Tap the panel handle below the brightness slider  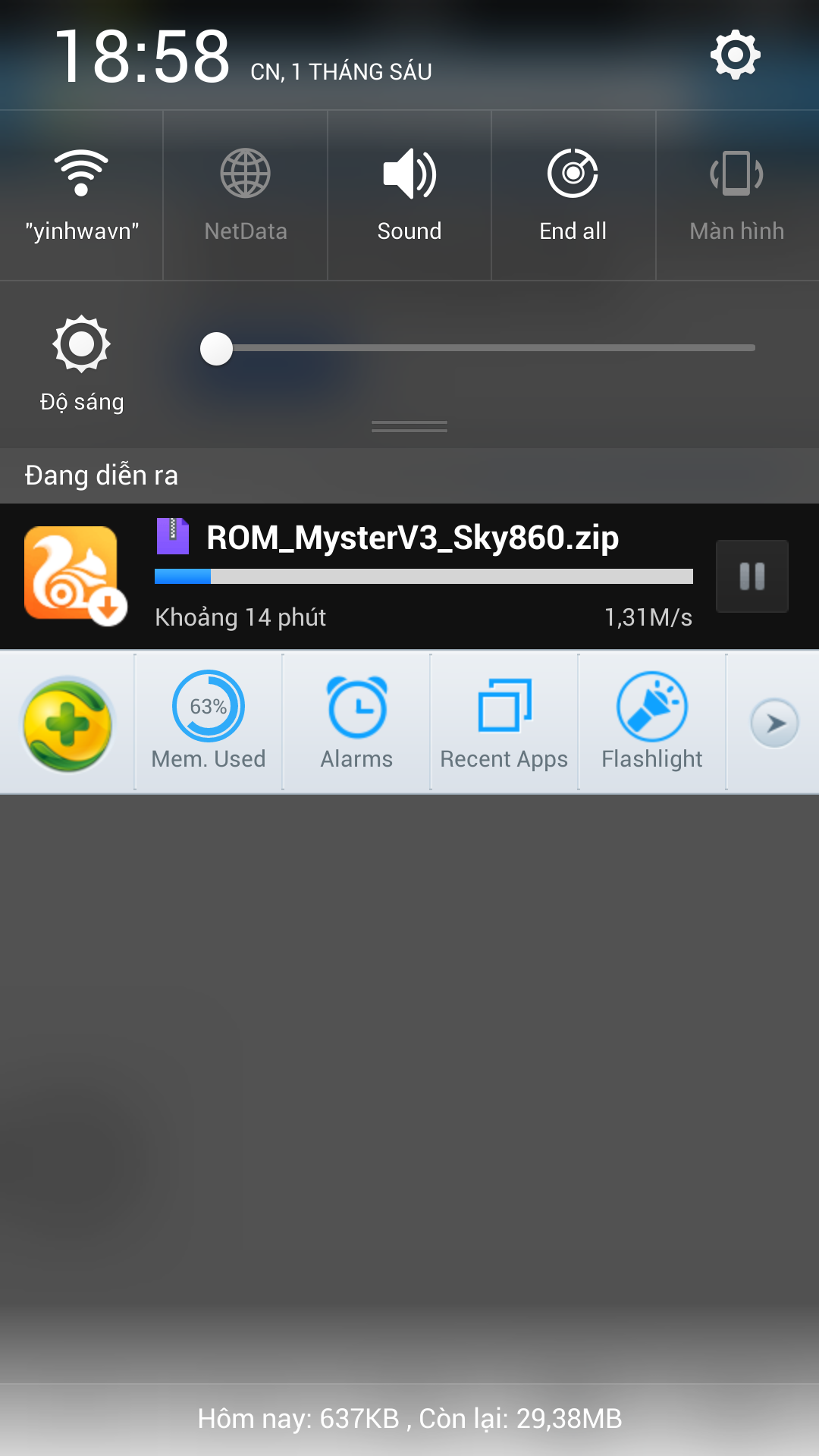click(409, 426)
